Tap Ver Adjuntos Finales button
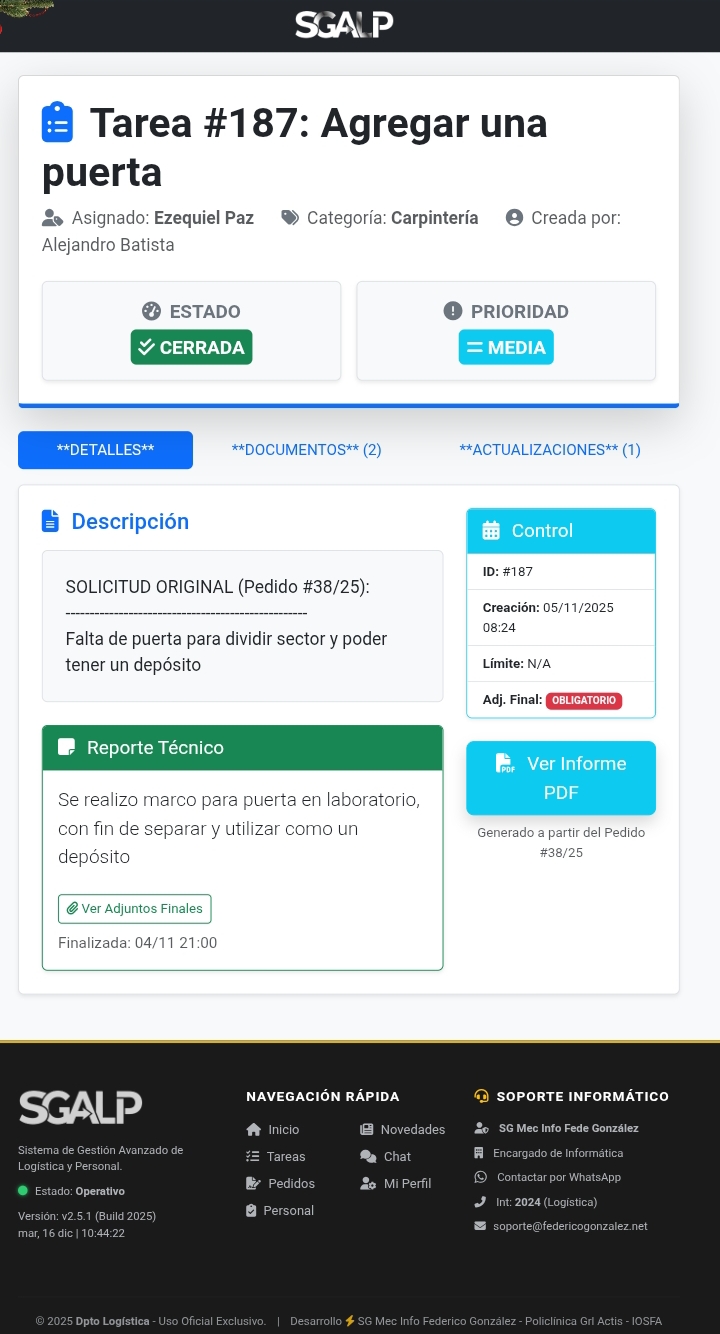The width and height of the screenshot is (720, 1334). 135,909
